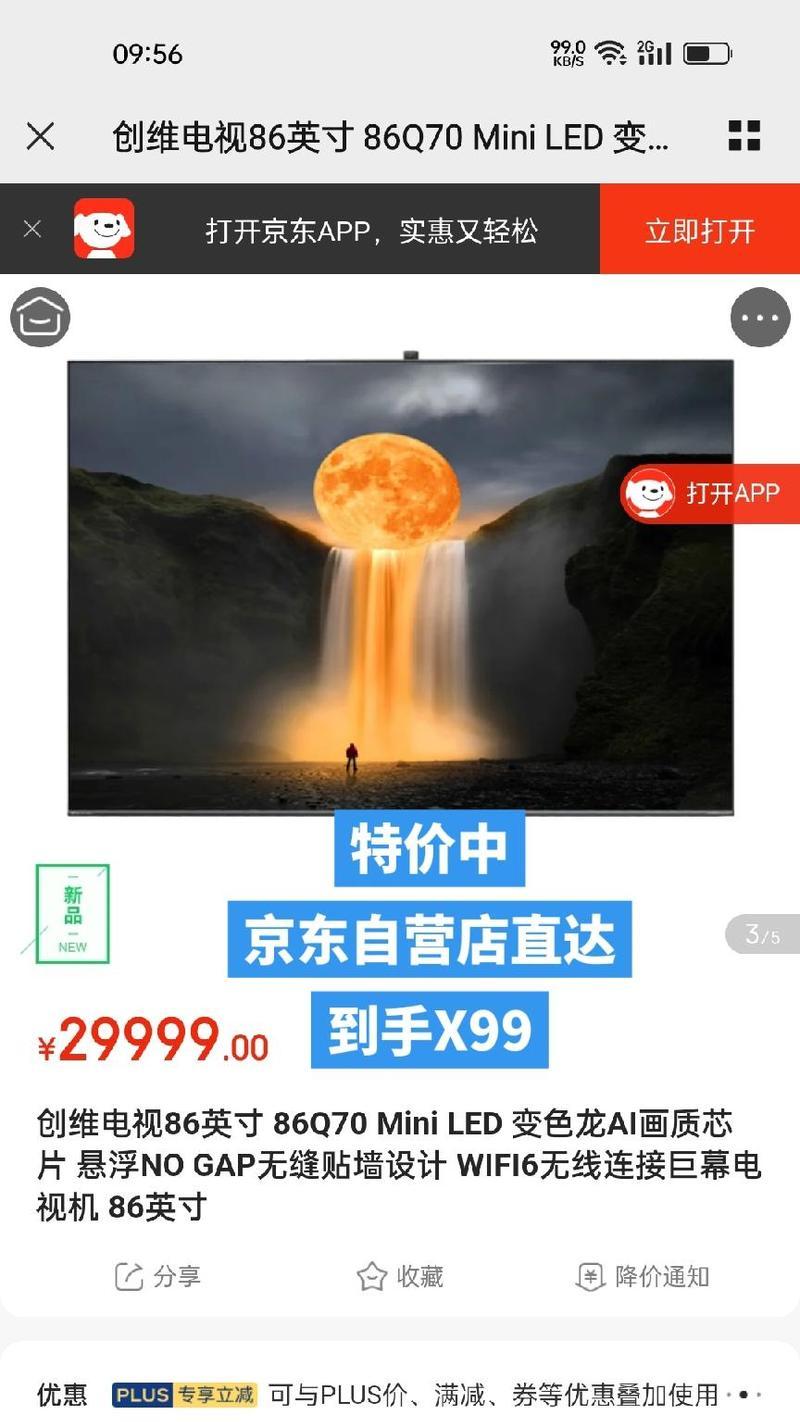Open the three-dot more options button

click(760, 317)
